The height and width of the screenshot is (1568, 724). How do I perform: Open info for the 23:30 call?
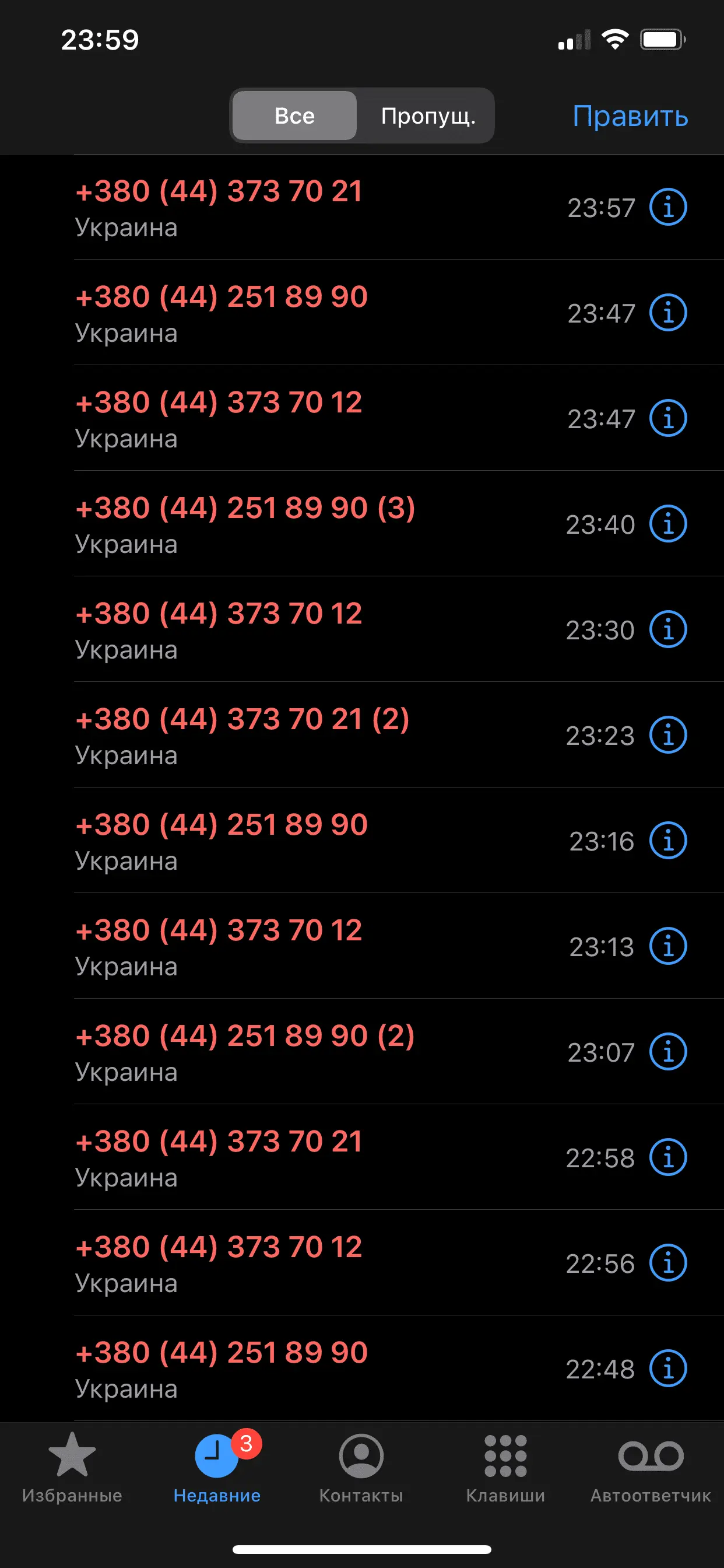coord(667,629)
